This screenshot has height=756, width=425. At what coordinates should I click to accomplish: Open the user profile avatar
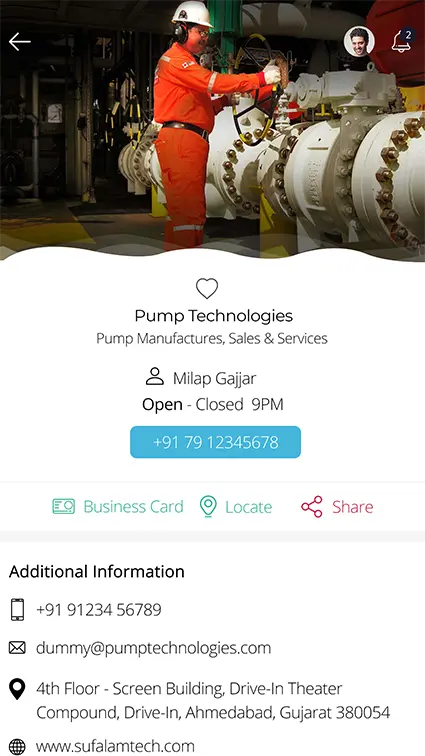tap(359, 41)
